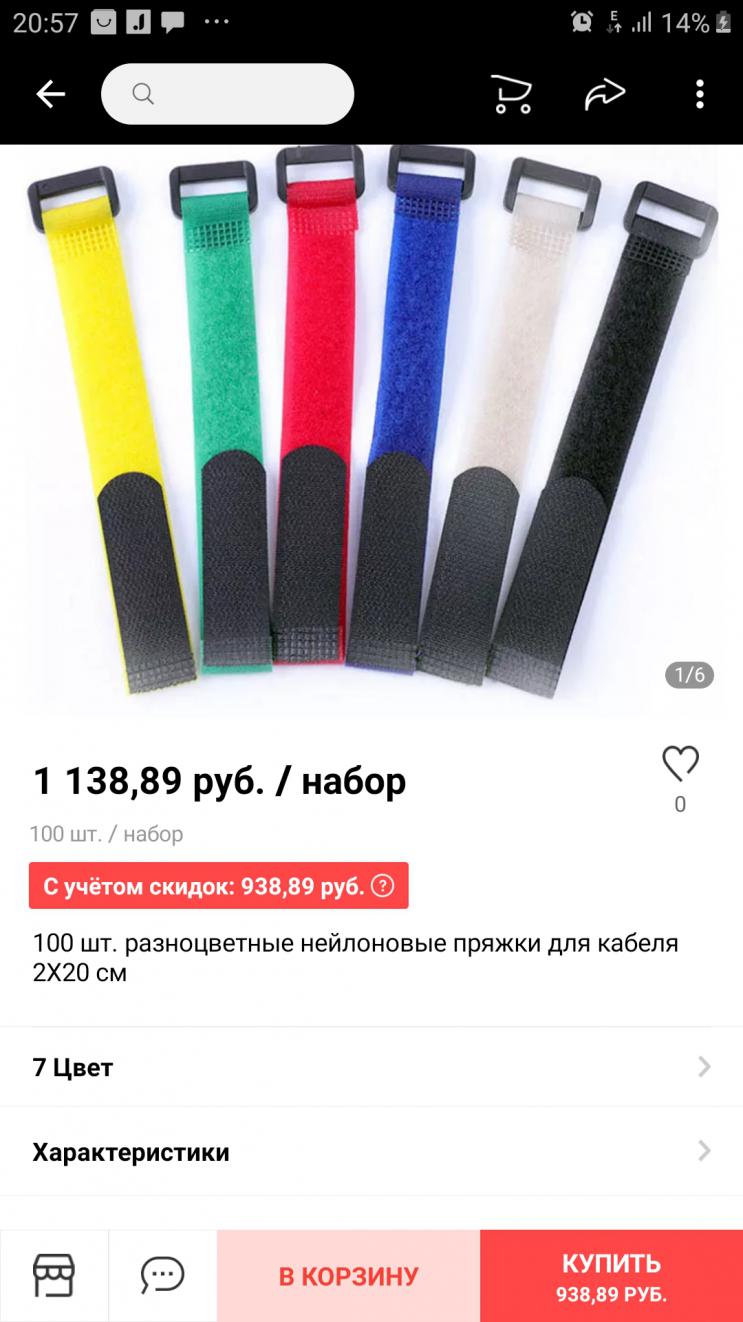Open the 7 Цвет color options
743x1322 pixels.
click(x=371, y=1067)
